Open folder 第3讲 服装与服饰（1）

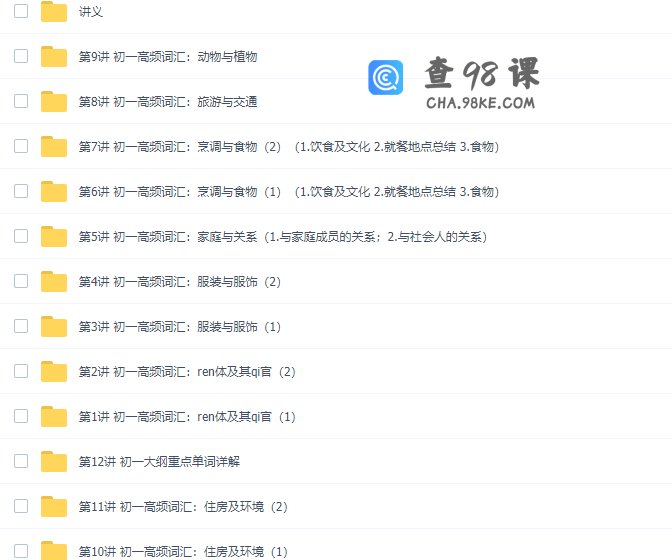180,327
